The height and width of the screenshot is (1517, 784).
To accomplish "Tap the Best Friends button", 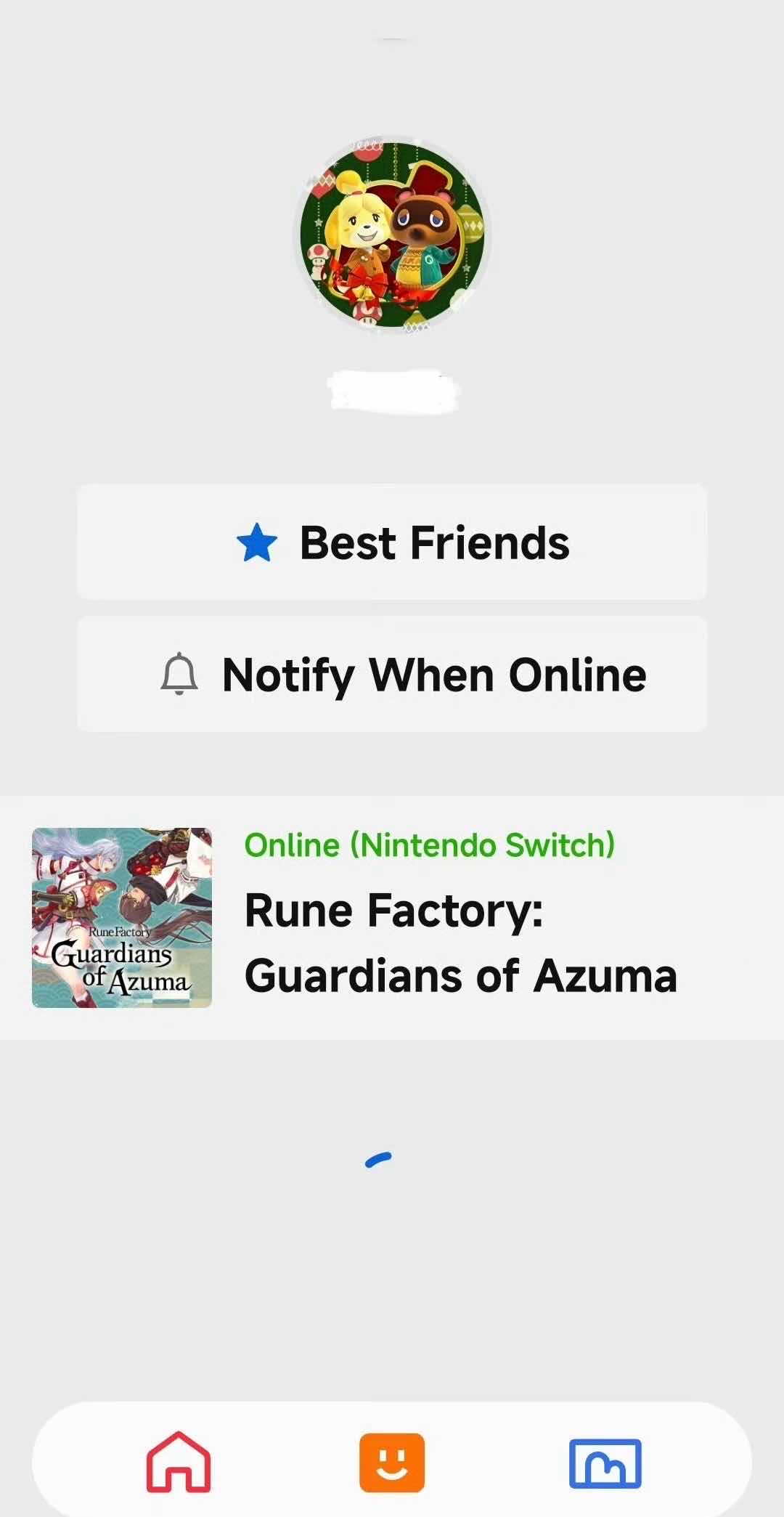I will [392, 542].
